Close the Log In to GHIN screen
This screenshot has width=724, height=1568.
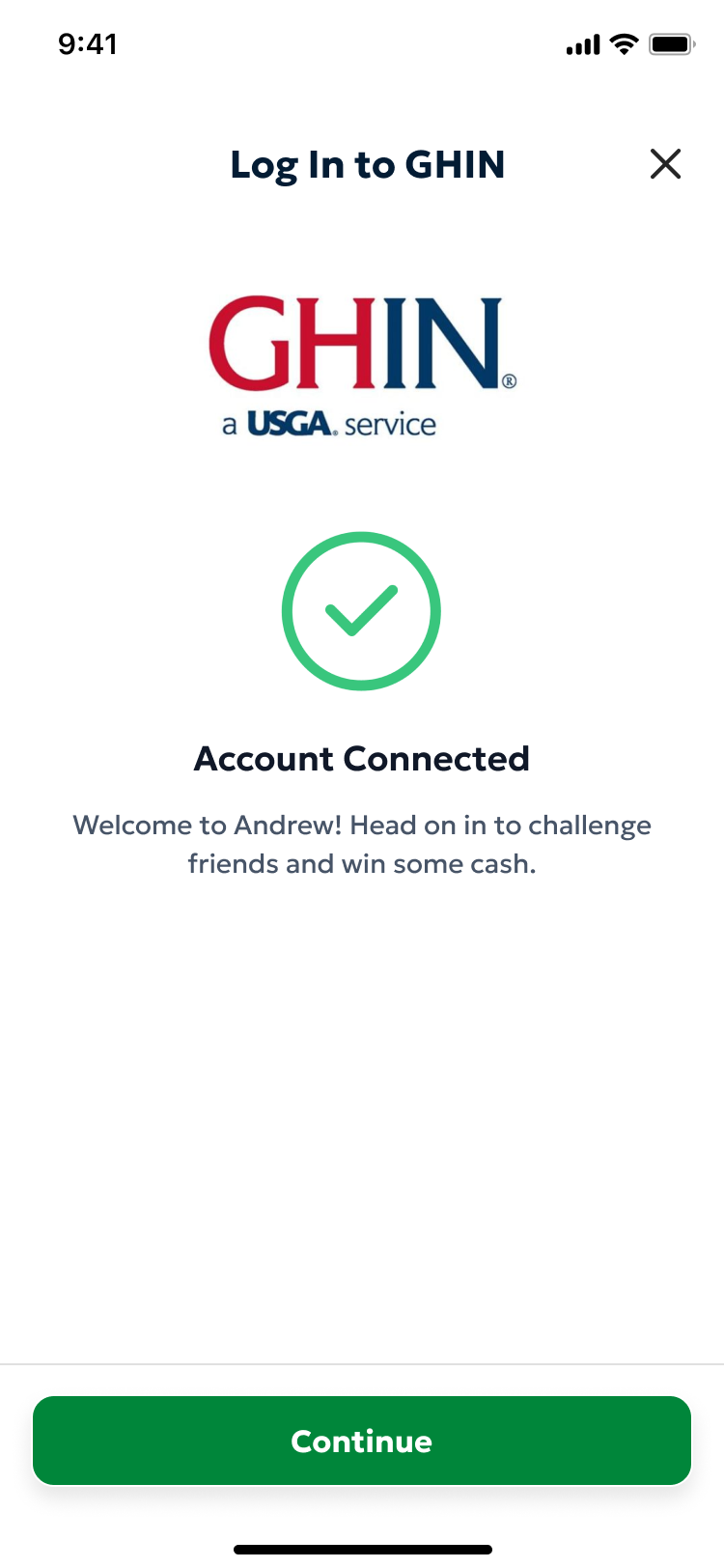(x=665, y=164)
